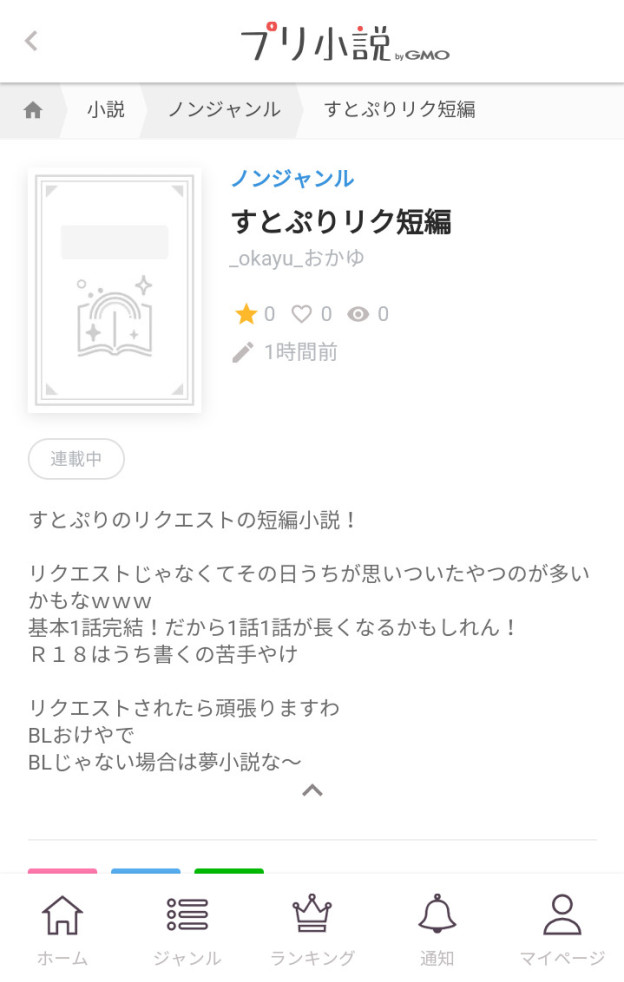The width and height of the screenshot is (624, 982).
Task: Open the home breadcrumb icon
Action: (33, 110)
